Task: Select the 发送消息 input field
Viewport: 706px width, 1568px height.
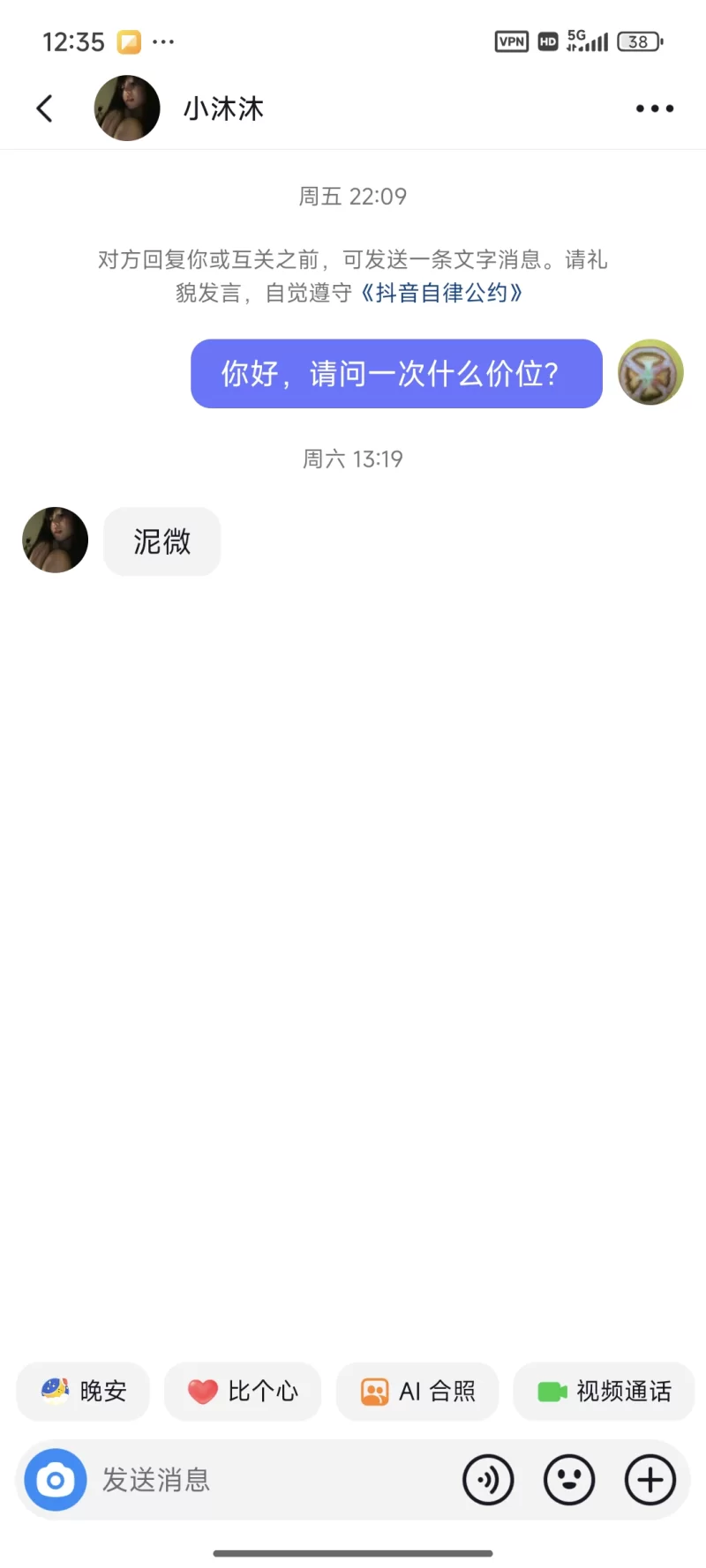Action: pyautogui.click(x=221, y=1480)
